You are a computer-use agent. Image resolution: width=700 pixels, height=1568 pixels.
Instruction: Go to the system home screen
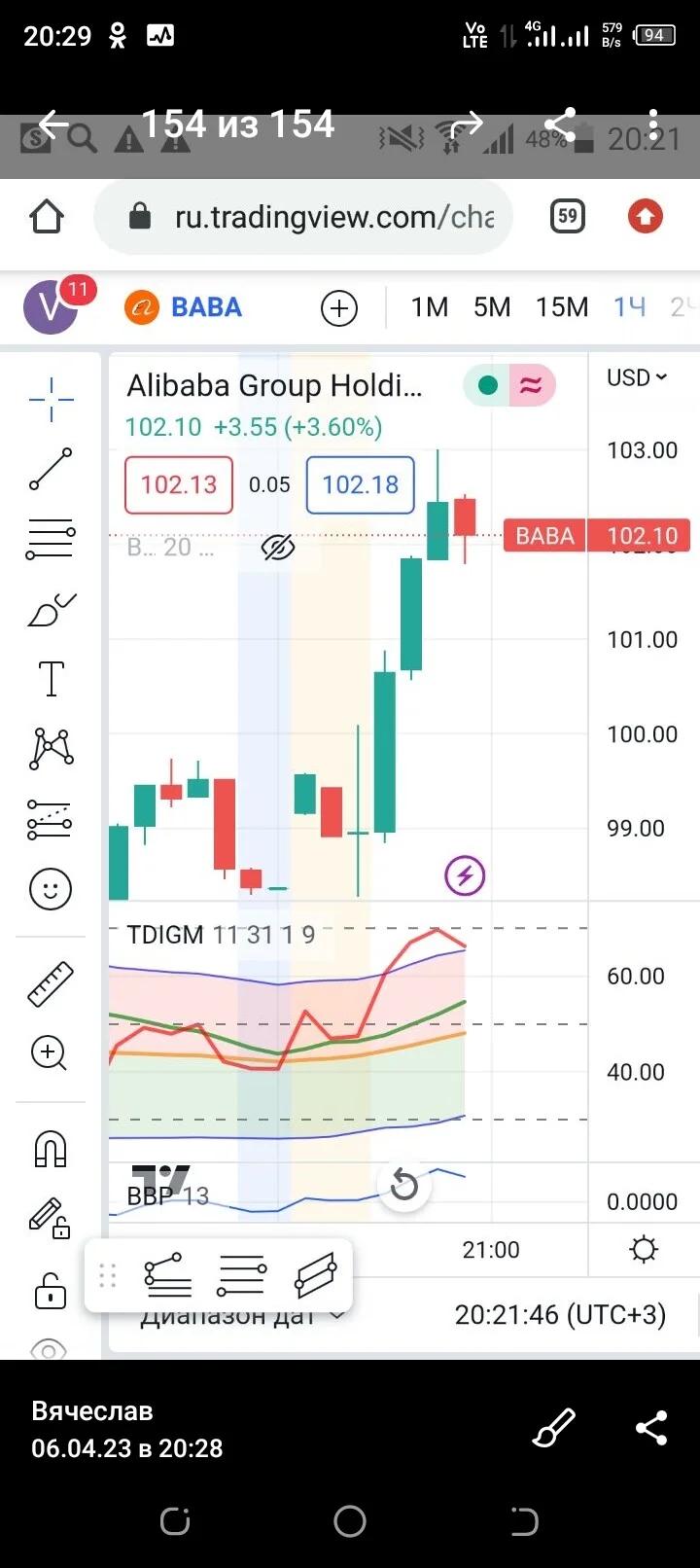click(350, 1521)
